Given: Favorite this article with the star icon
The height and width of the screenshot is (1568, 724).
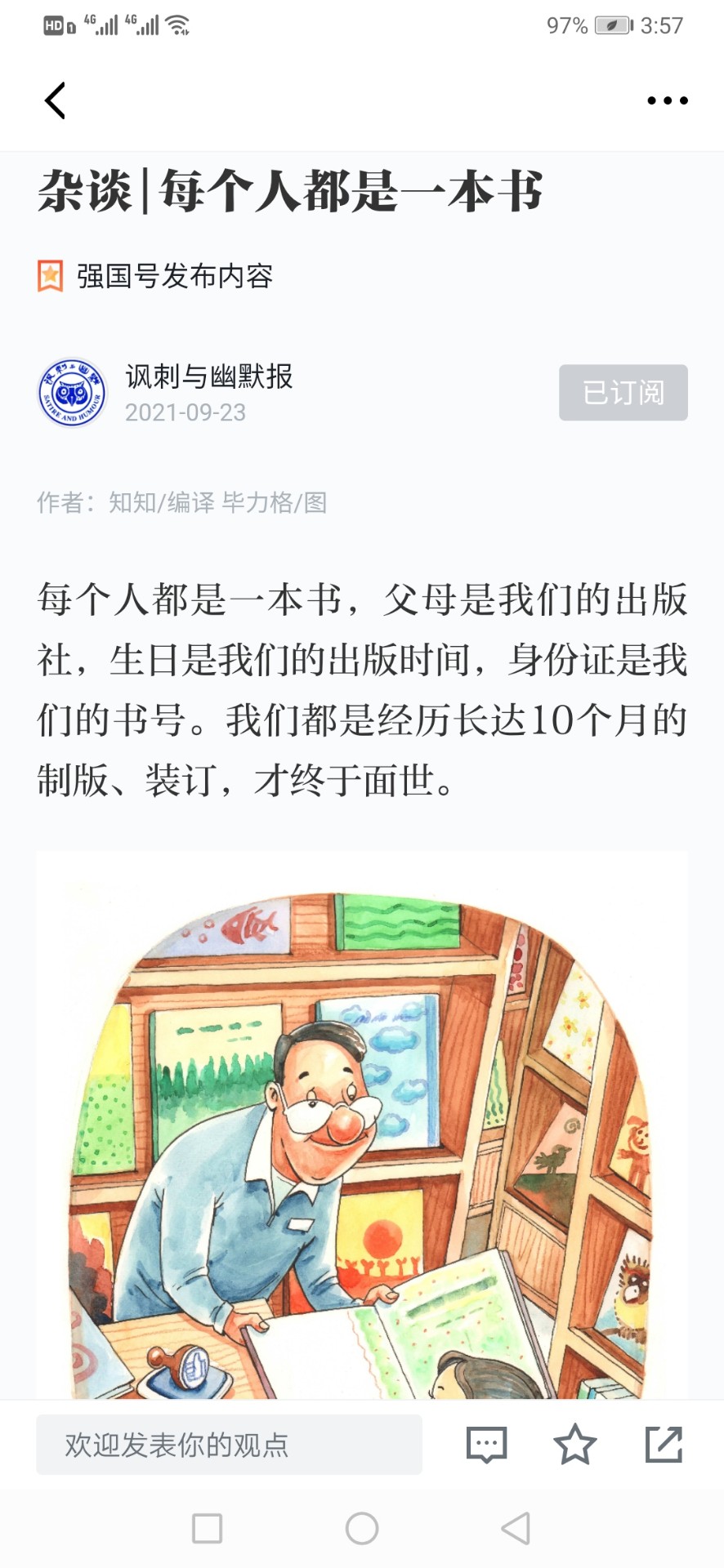Looking at the screenshot, I should tap(575, 1444).
